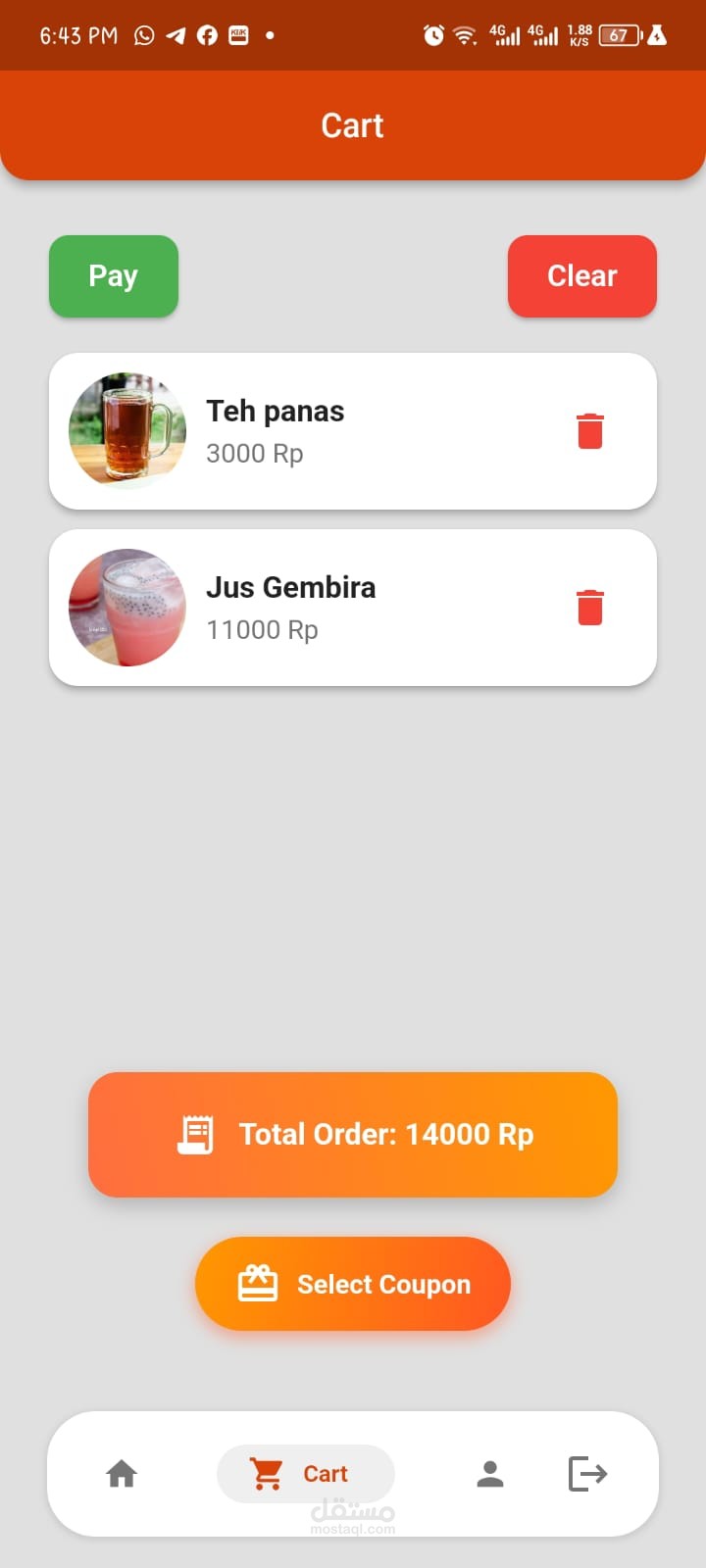Delete Teh panas from the cart

pyautogui.click(x=590, y=431)
